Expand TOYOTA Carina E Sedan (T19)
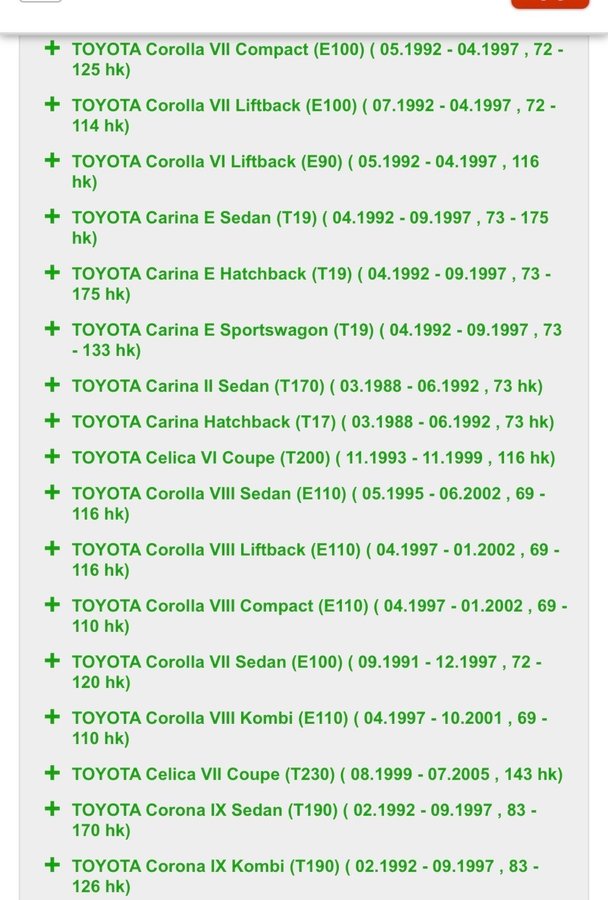Viewport: 608px width, 900px height. 52,216
